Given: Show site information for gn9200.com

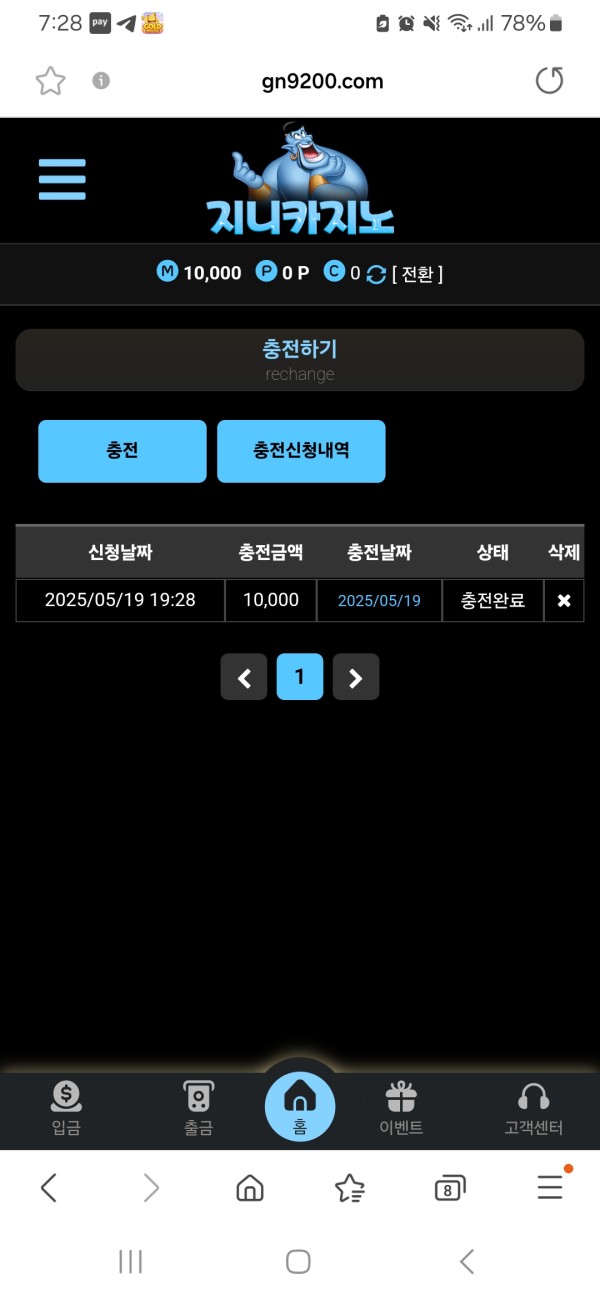Looking at the screenshot, I should point(101,81).
